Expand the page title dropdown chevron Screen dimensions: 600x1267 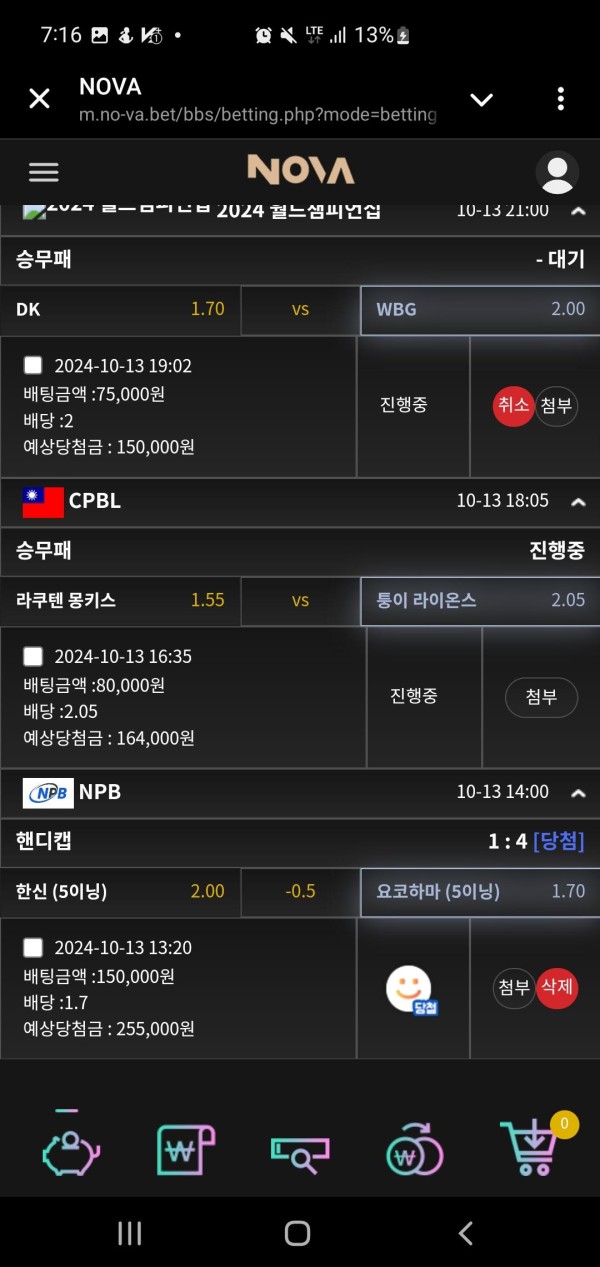pyautogui.click(x=482, y=99)
